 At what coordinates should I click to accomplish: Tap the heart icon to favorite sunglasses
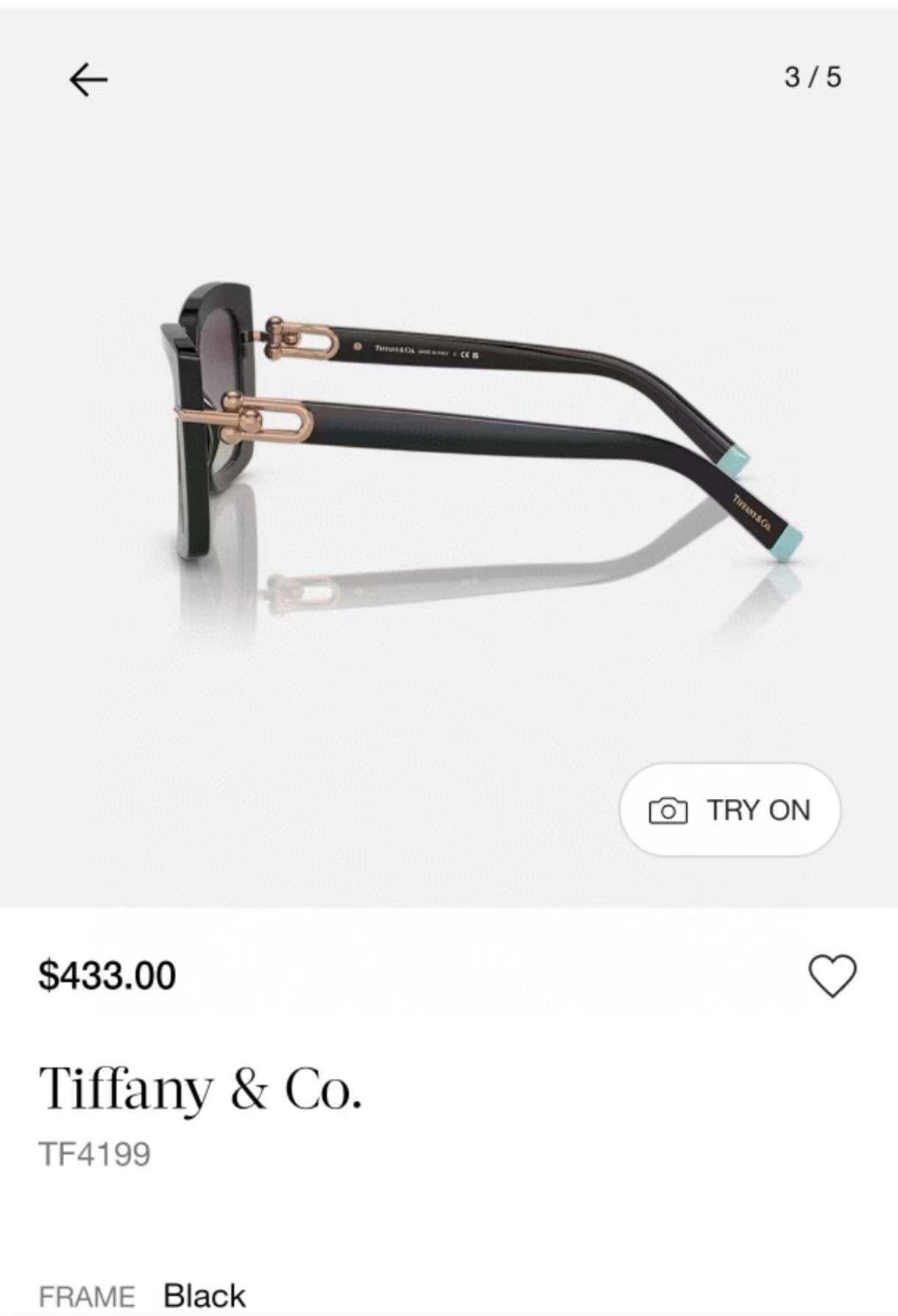click(x=832, y=976)
